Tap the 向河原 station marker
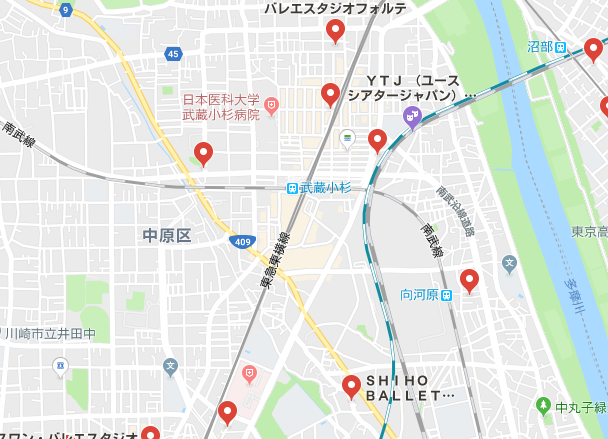This screenshot has width=608, height=439. (x=448, y=294)
